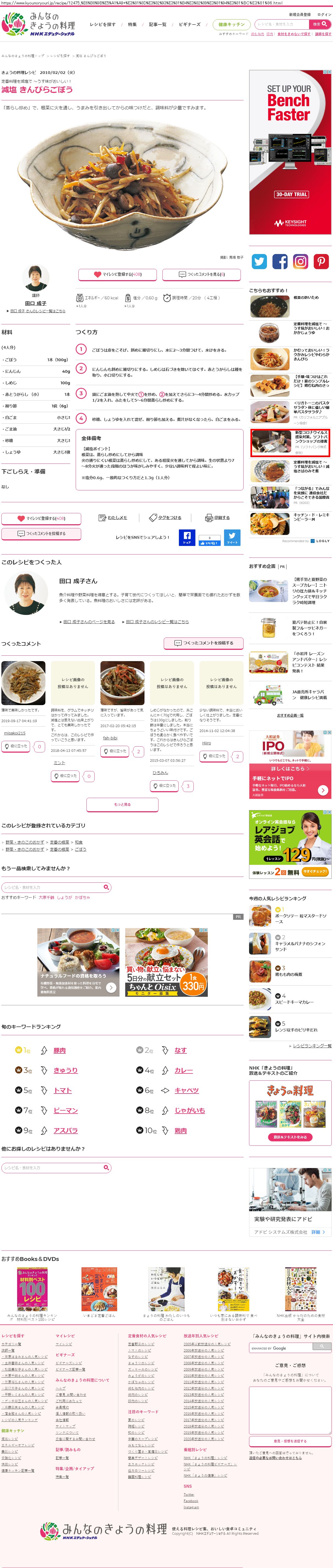333x1568 pixels.
Task: Tap つくったコメントを見る button below photo
Action: [203, 275]
